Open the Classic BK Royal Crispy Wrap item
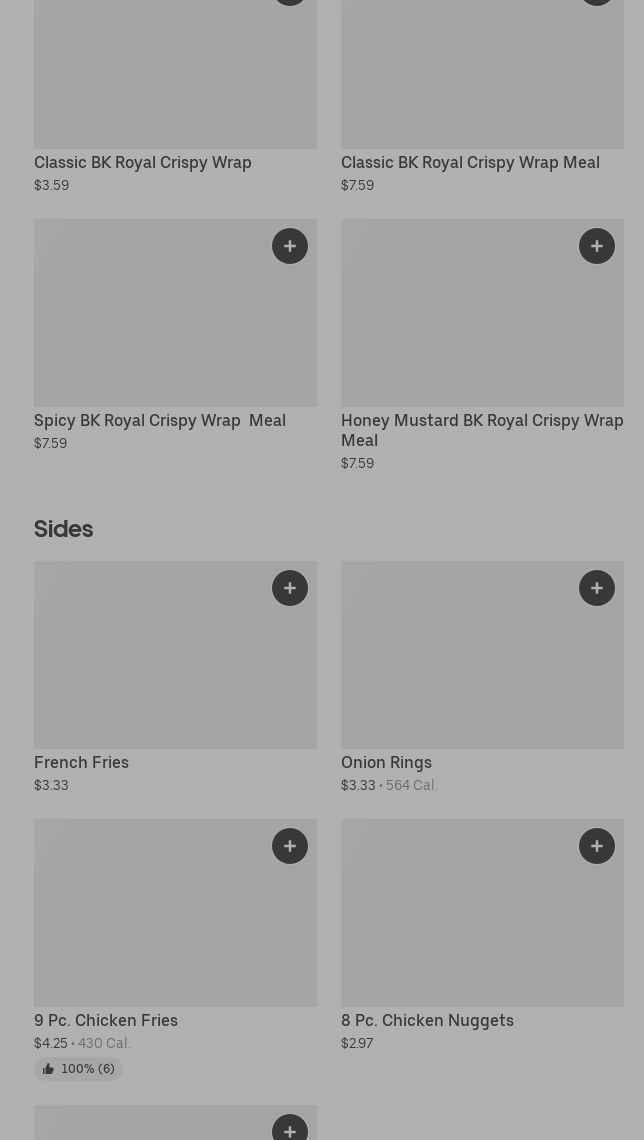 pos(143,162)
